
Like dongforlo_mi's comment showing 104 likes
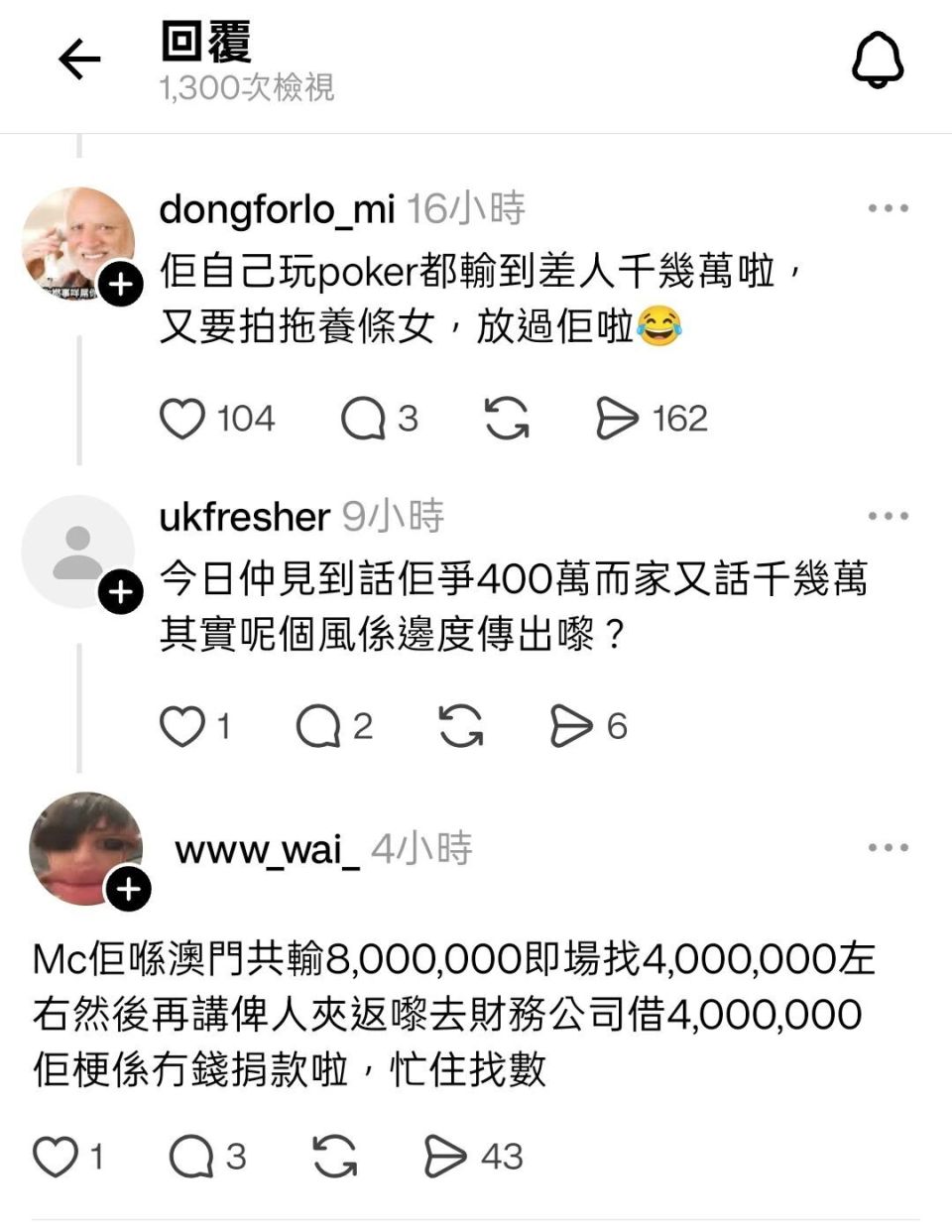pos(187,418)
